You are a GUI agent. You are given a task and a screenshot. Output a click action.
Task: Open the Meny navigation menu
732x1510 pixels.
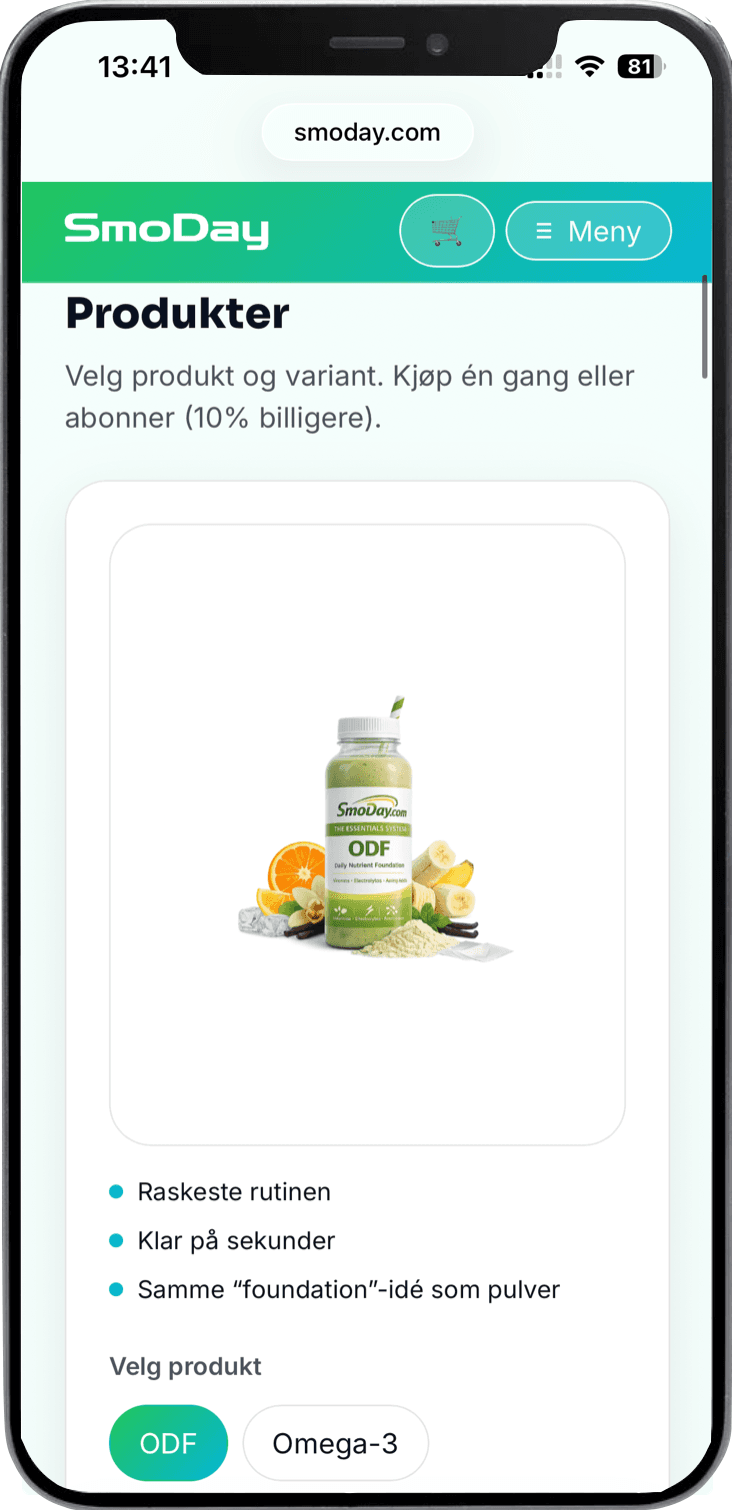tap(588, 231)
